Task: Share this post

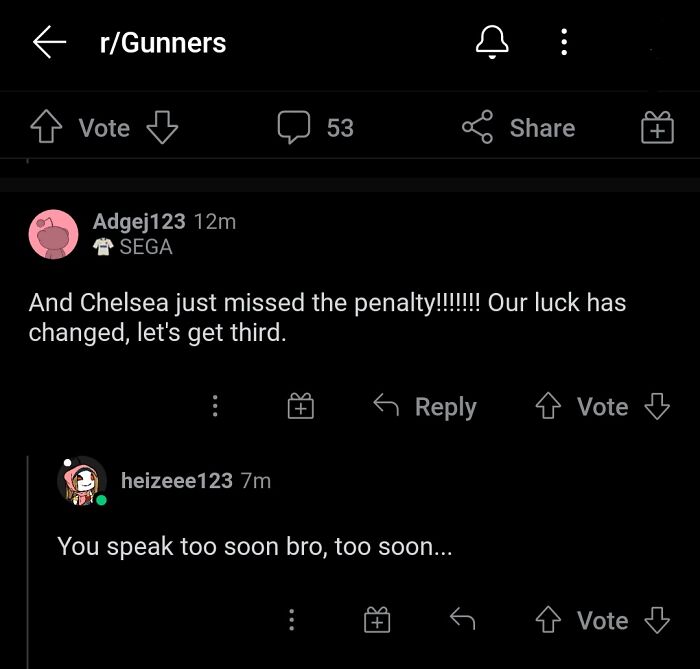Action: pyautogui.click(x=518, y=128)
